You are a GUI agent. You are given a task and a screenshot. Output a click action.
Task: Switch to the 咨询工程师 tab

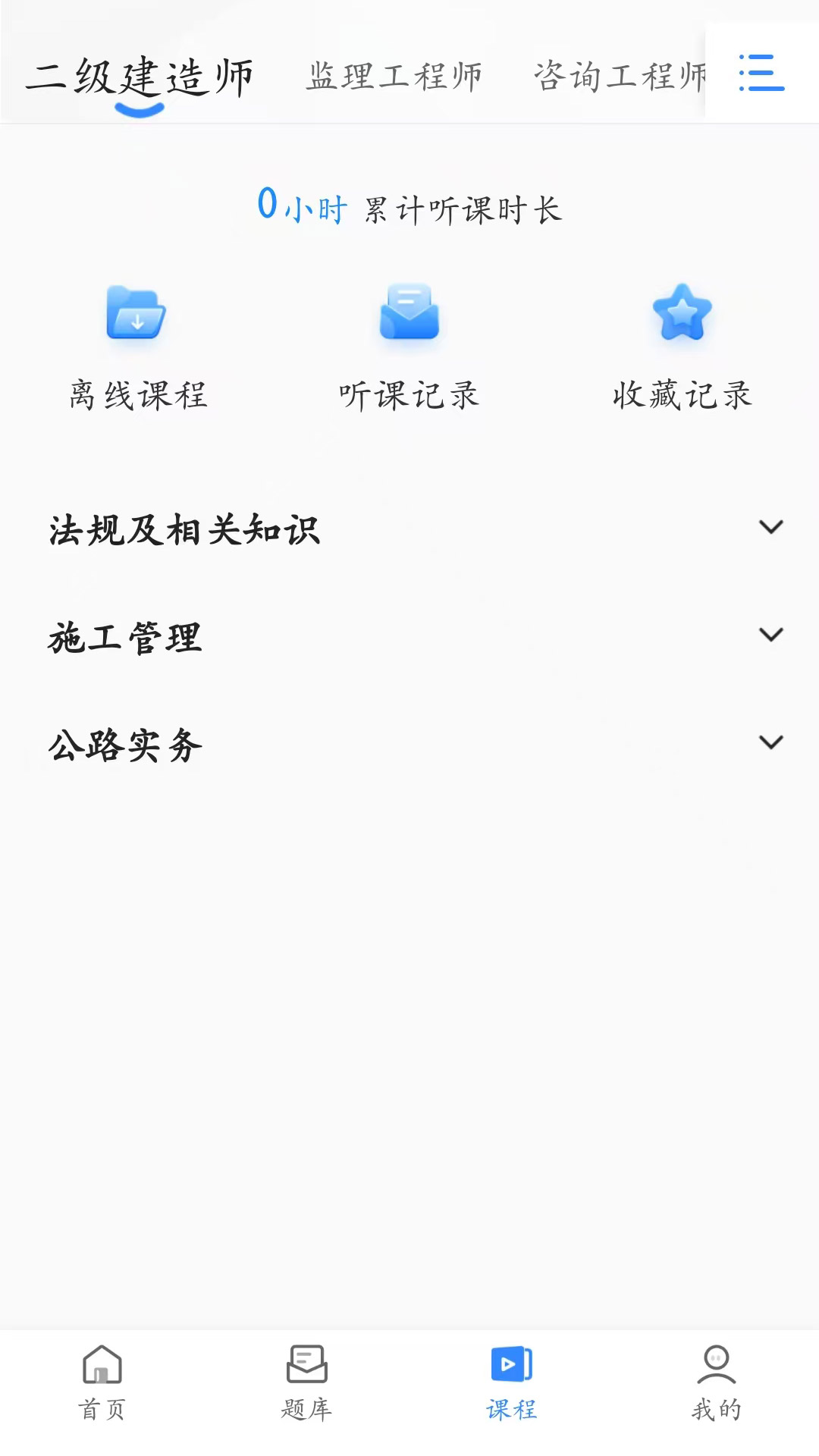[620, 77]
